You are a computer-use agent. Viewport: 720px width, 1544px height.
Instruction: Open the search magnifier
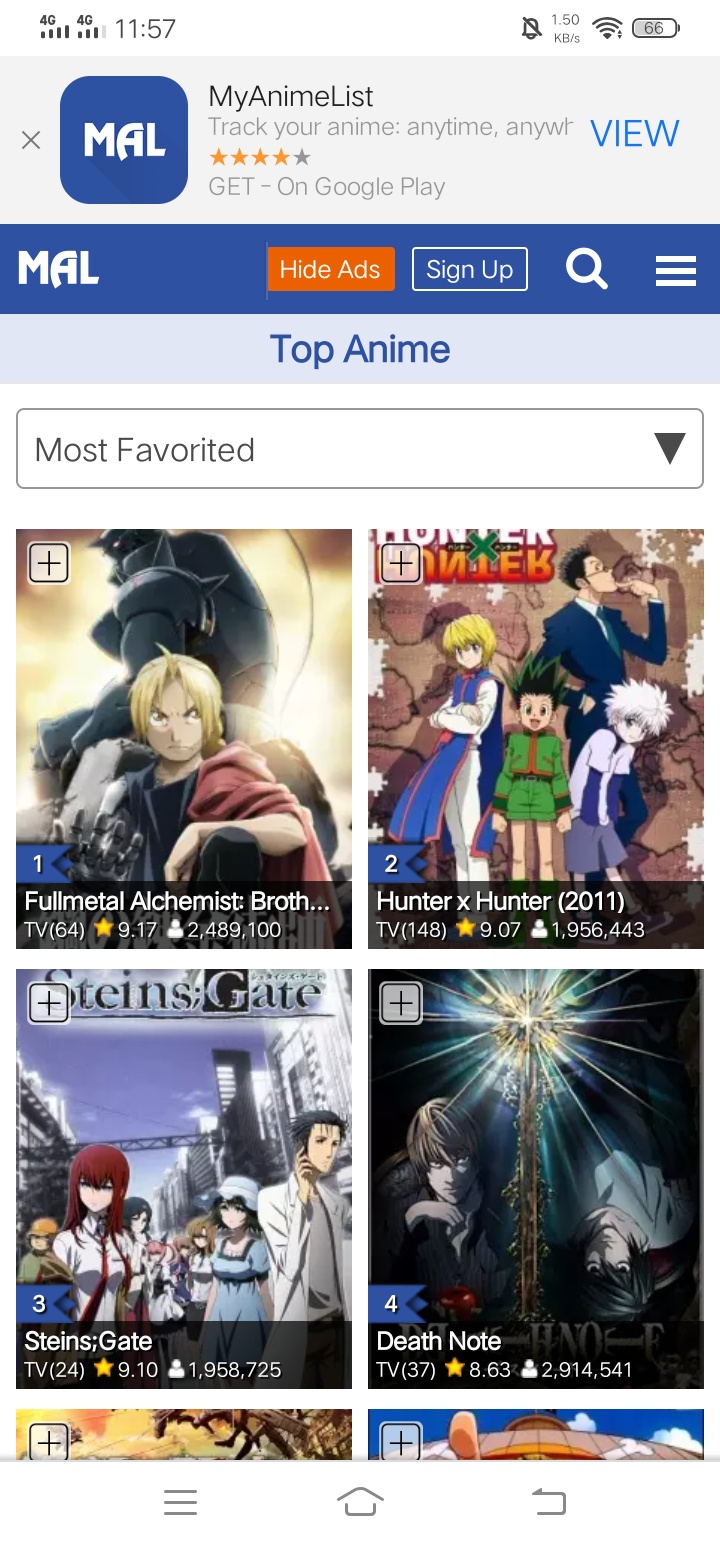pyautogui.click(x=587, y=269)
